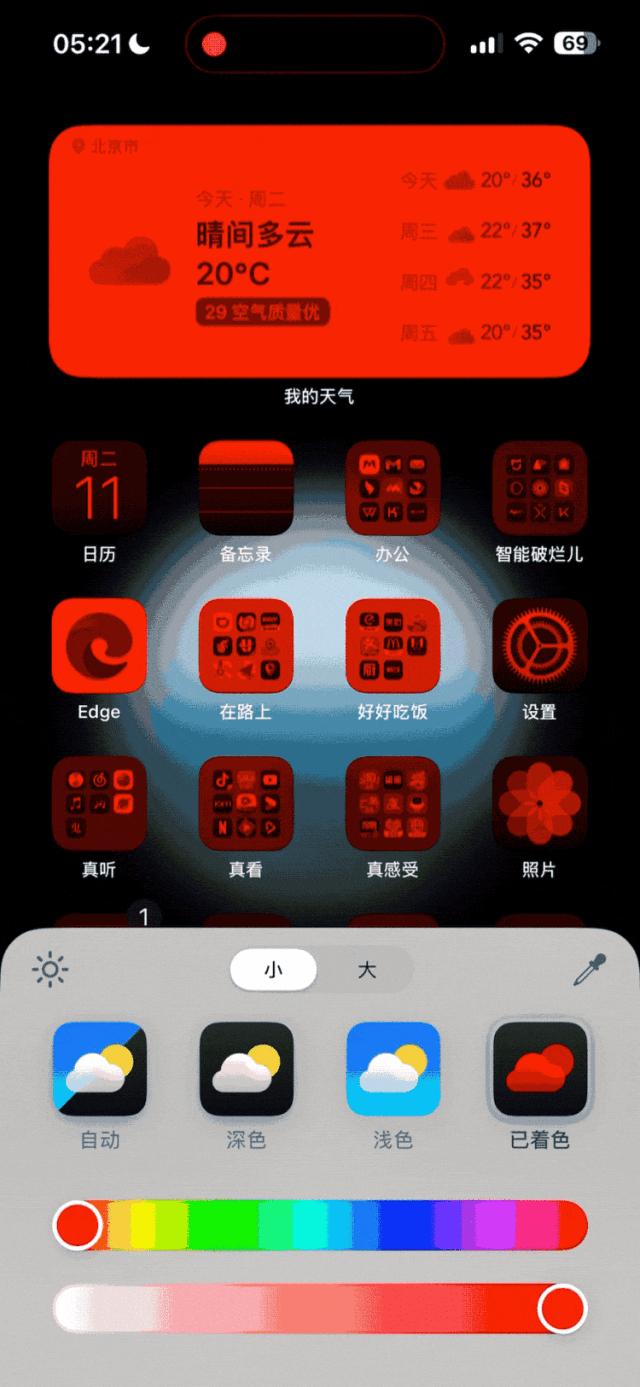Select the 自动 icon style

(99, 1069)
